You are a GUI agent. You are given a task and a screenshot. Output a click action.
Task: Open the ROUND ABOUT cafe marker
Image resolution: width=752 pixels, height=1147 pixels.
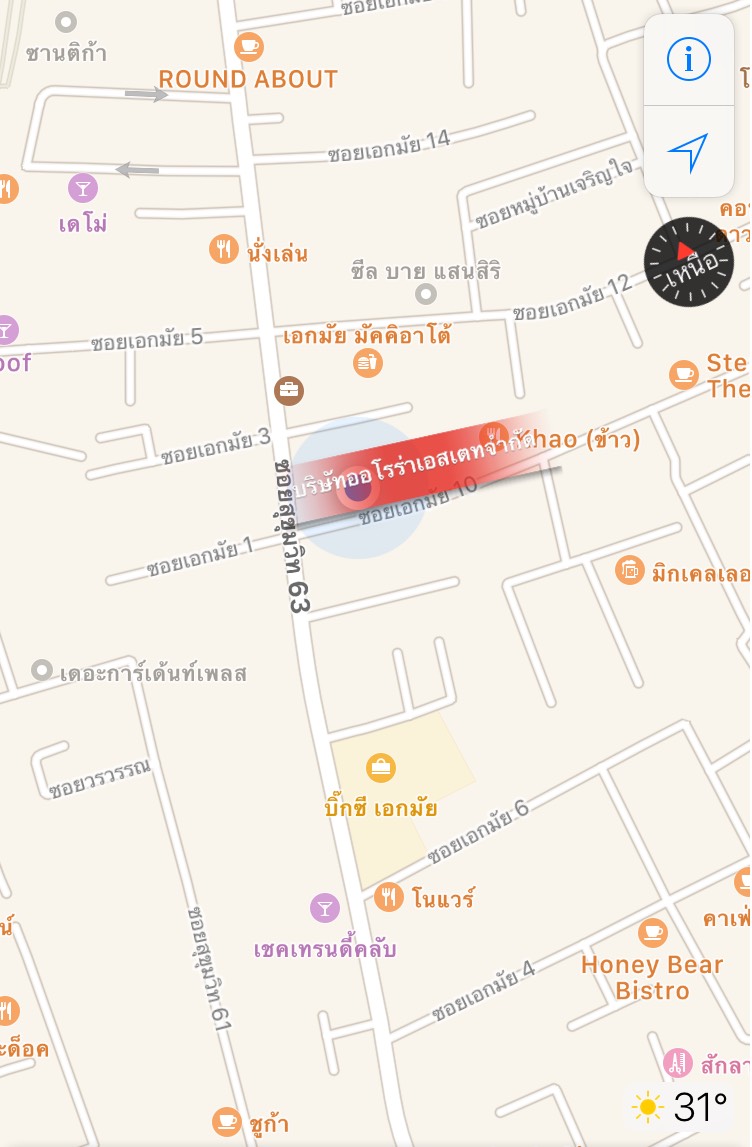click(249, 46)
